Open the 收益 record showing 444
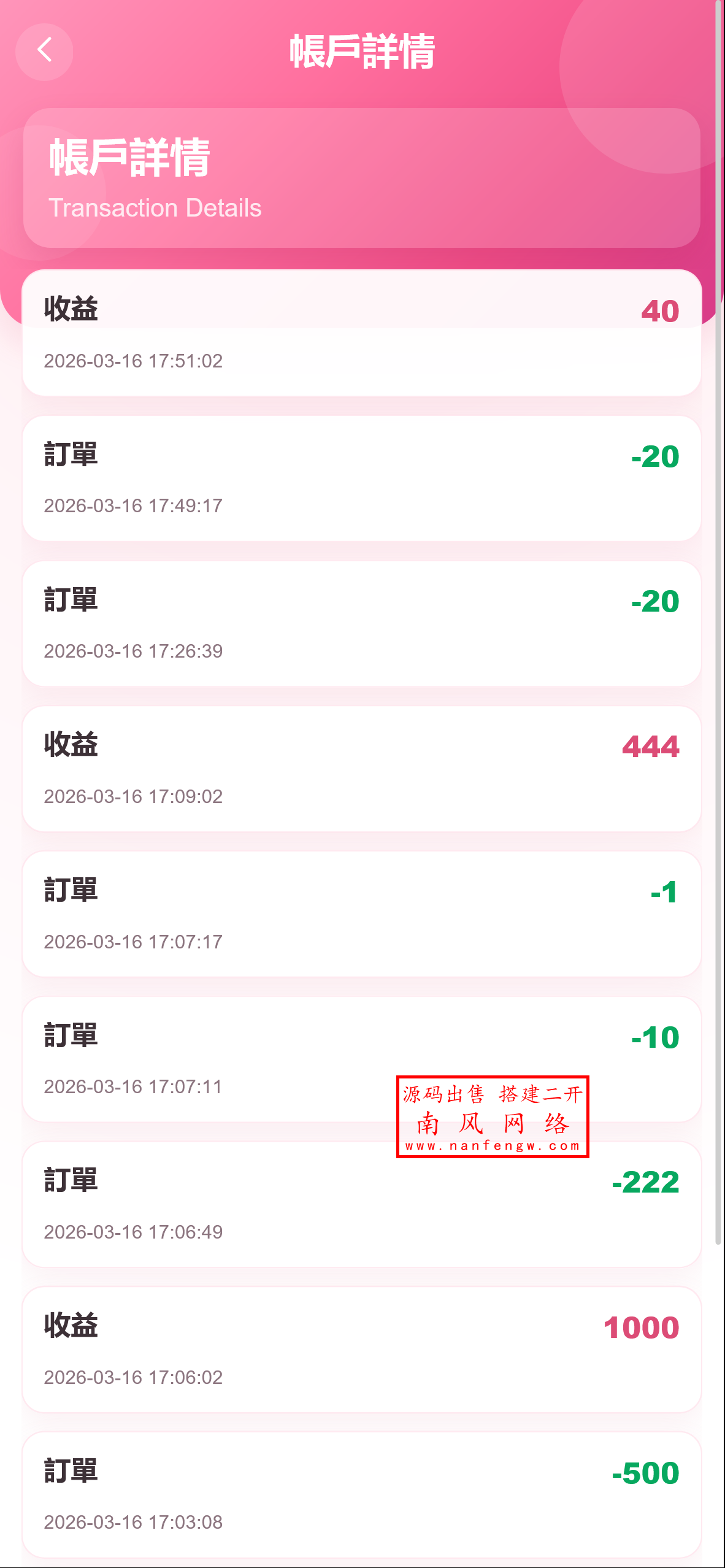The image size is (725, 1568). point(362,769)
